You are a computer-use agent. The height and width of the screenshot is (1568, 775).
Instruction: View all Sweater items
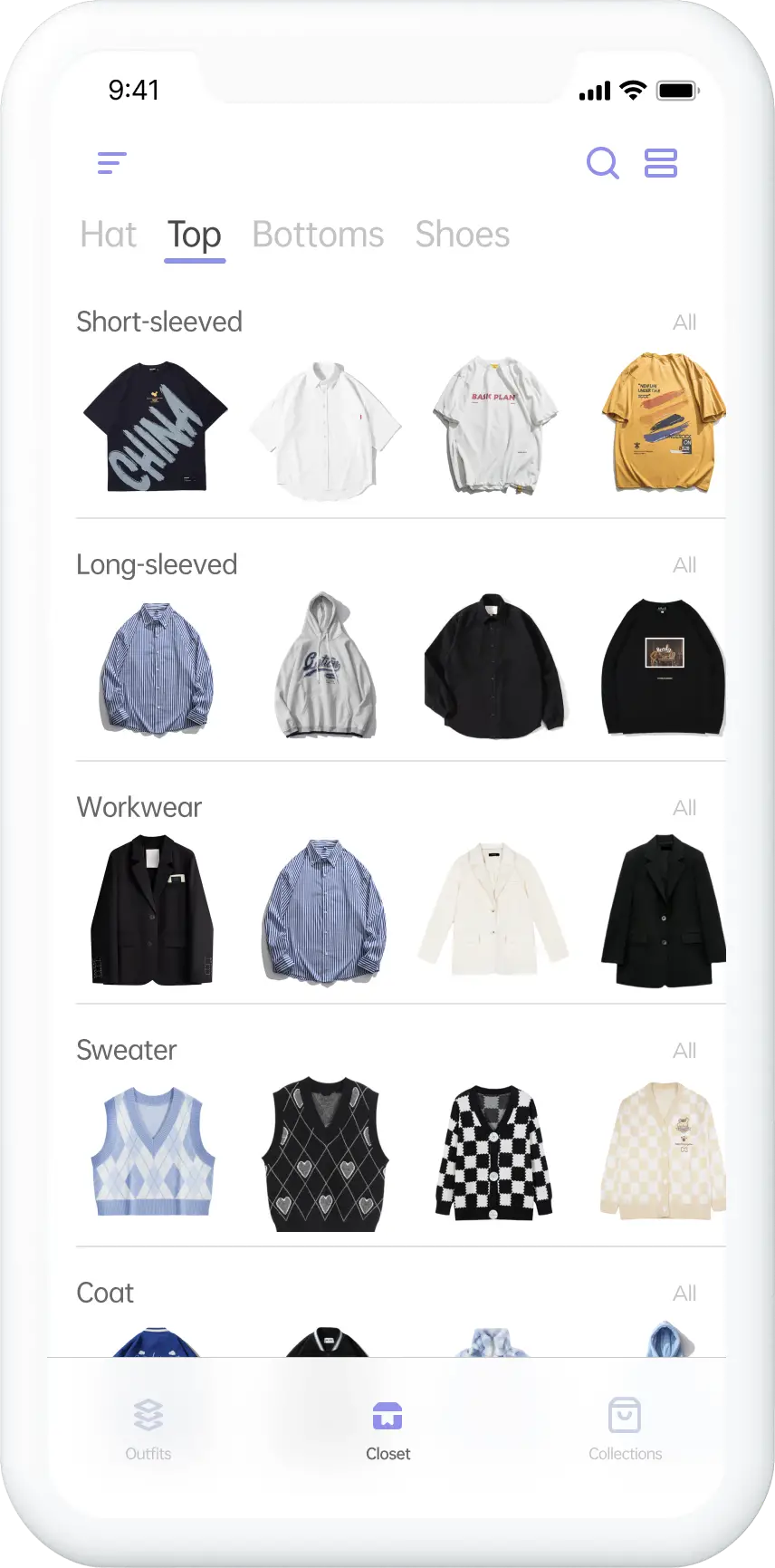pyautogui.click(x=684, y=1051)
